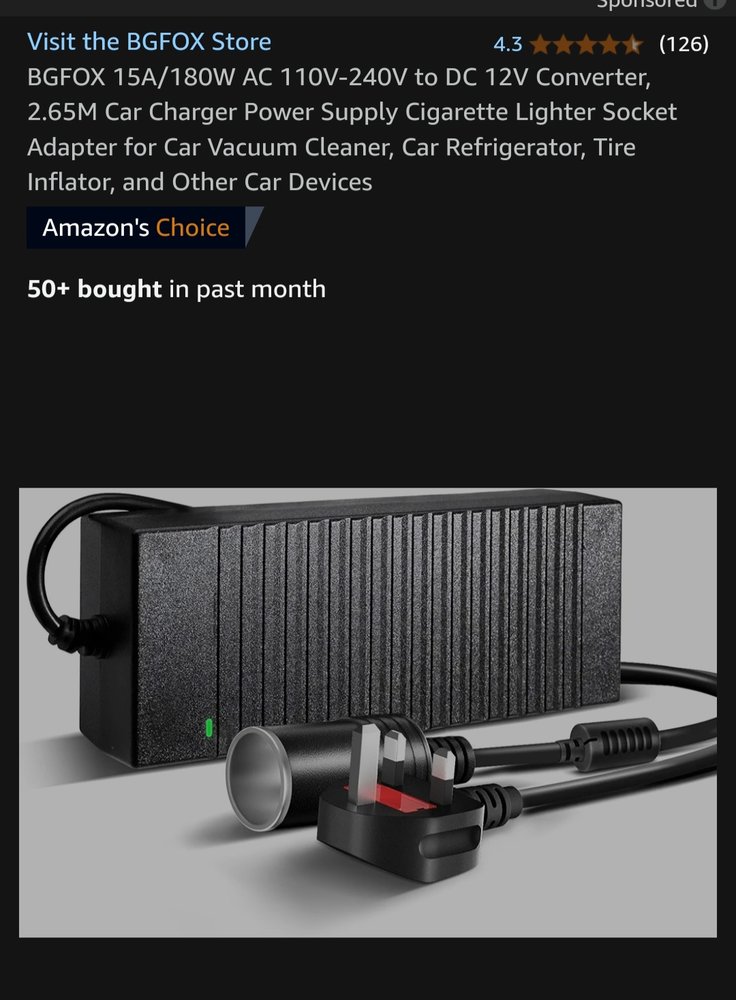View the 126 customer reviews
The height and width of the screenshot is (1000, 736).
tap(683, 44)
